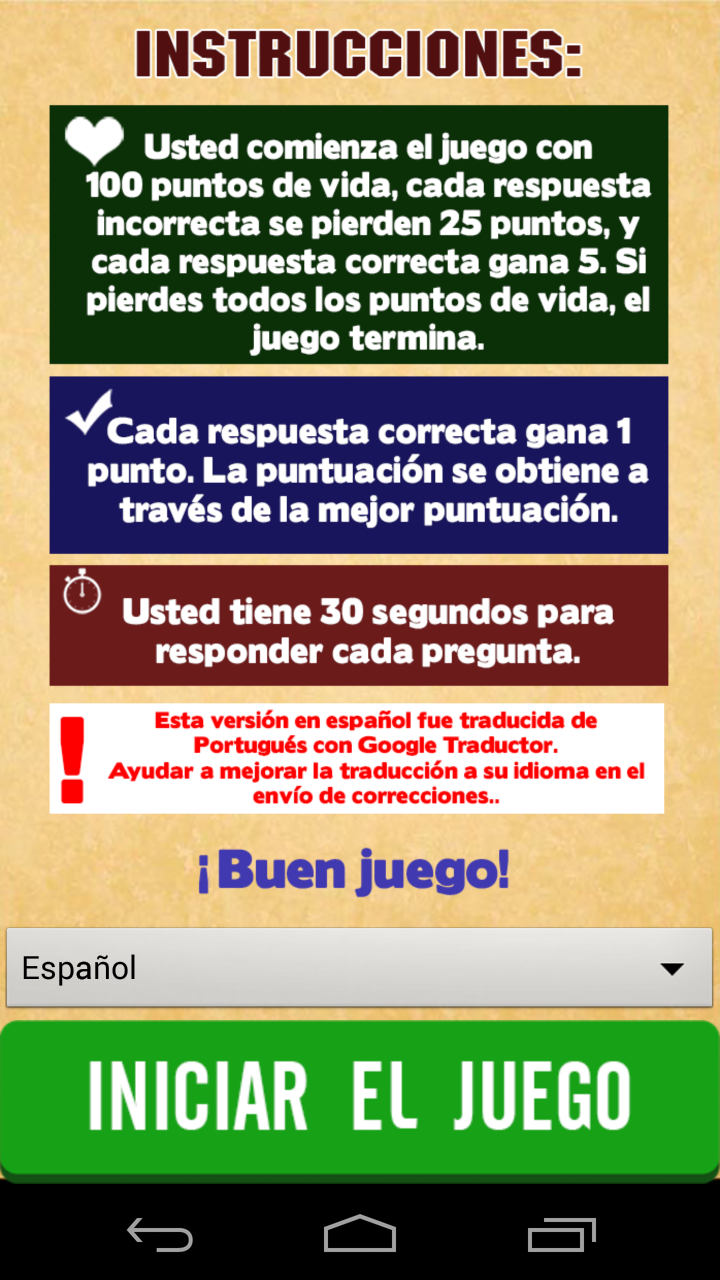
Task: Open the recent apps overview
Action: click(561, 1234)
